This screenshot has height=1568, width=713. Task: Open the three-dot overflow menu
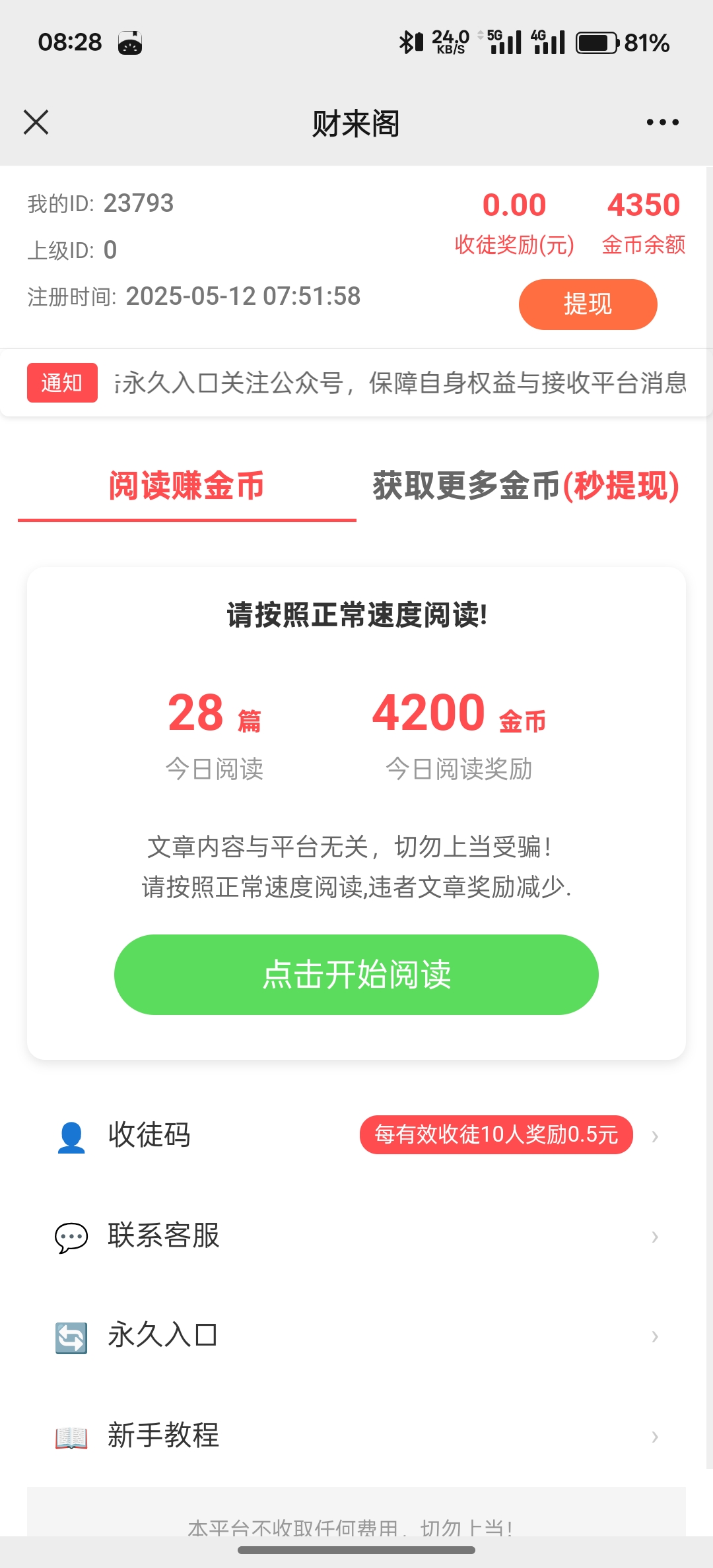tap(662, 122)
